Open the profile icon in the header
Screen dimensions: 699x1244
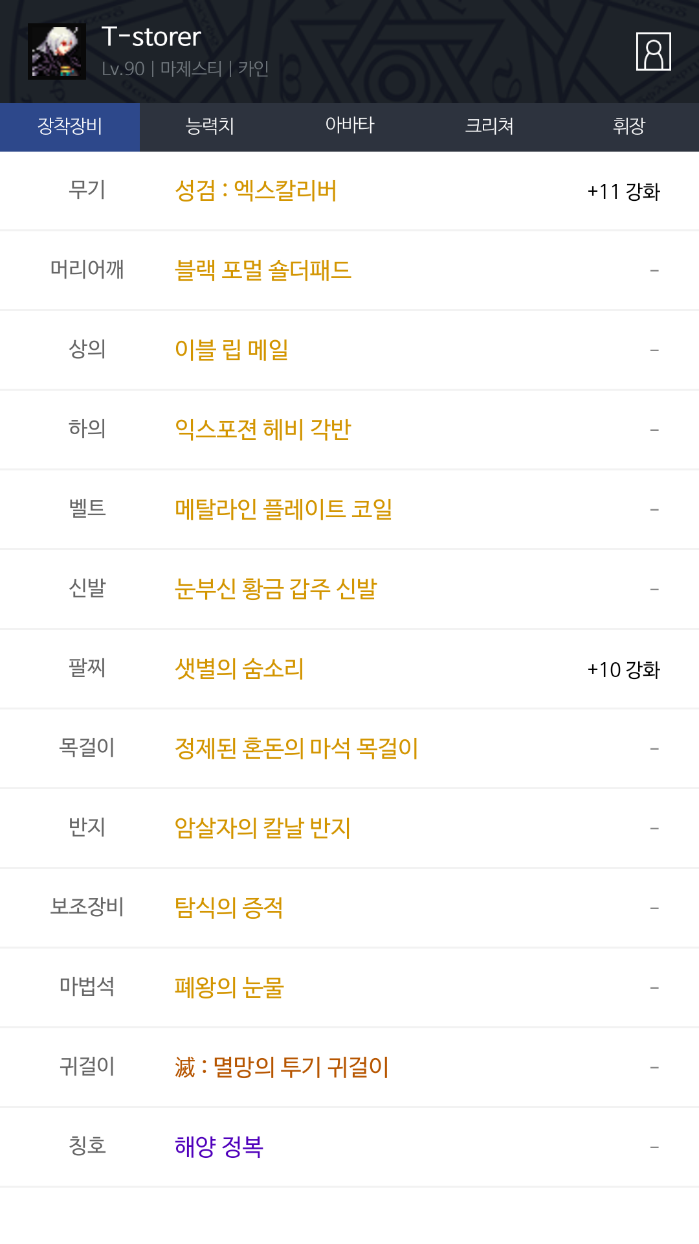(x=653, y=51)
